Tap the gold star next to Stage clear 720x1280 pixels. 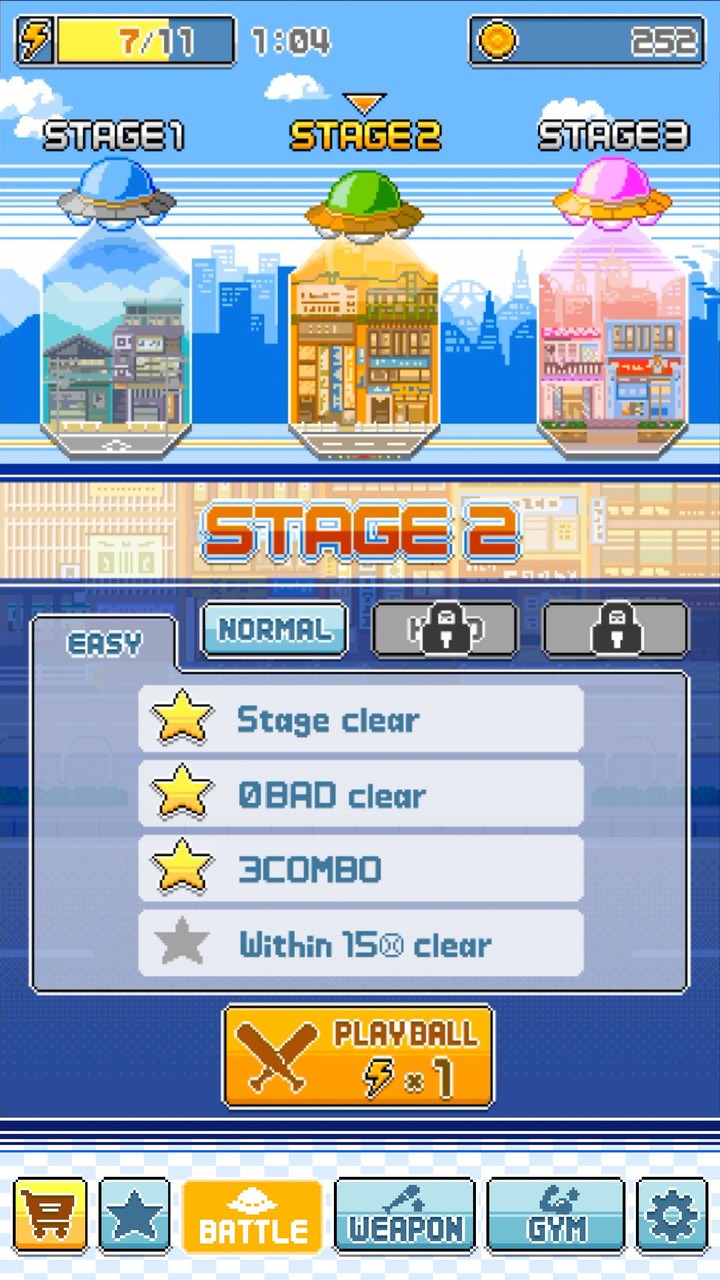coord(182,718)
